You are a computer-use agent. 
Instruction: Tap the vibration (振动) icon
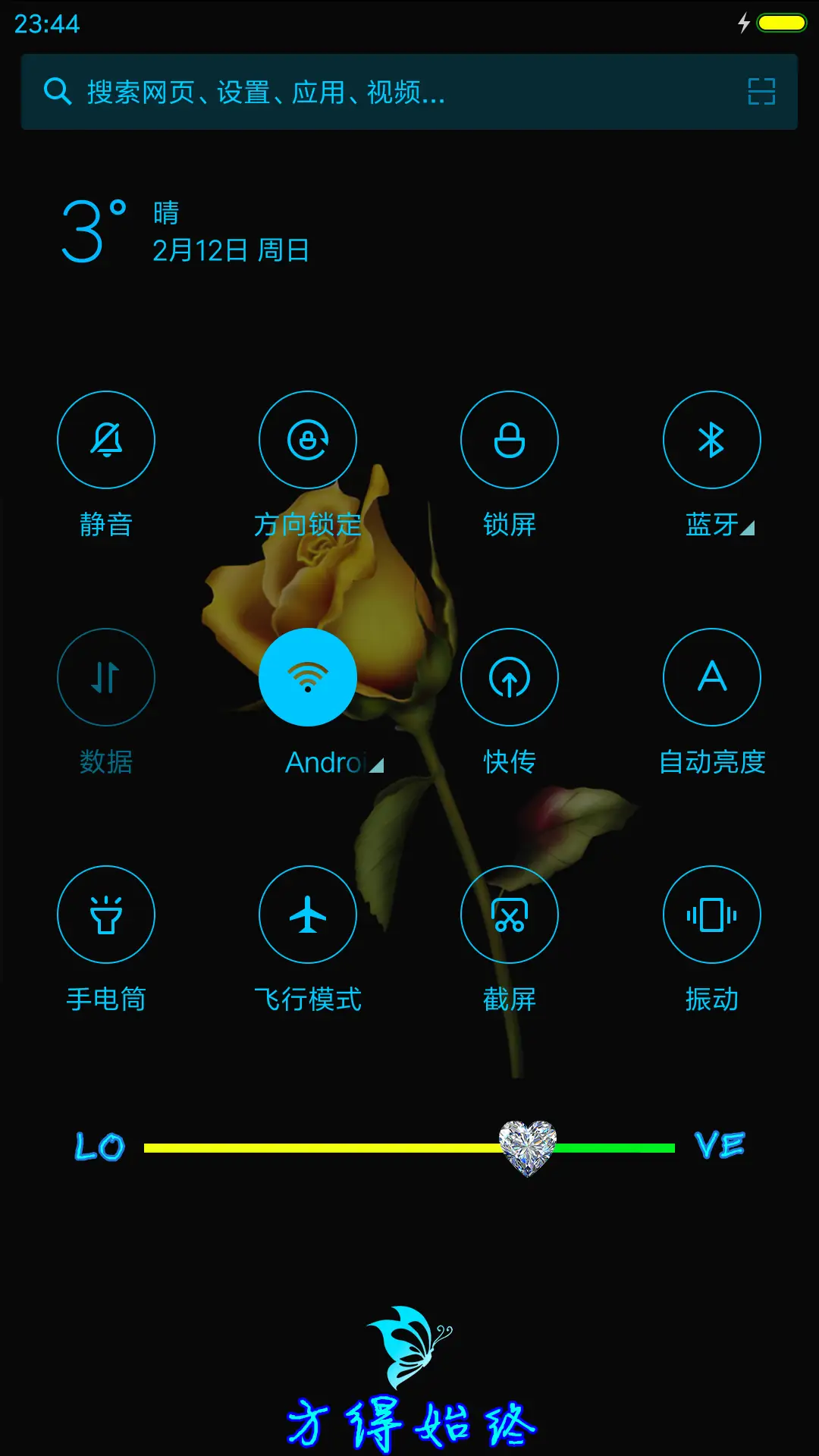click(x=711, y=915)
